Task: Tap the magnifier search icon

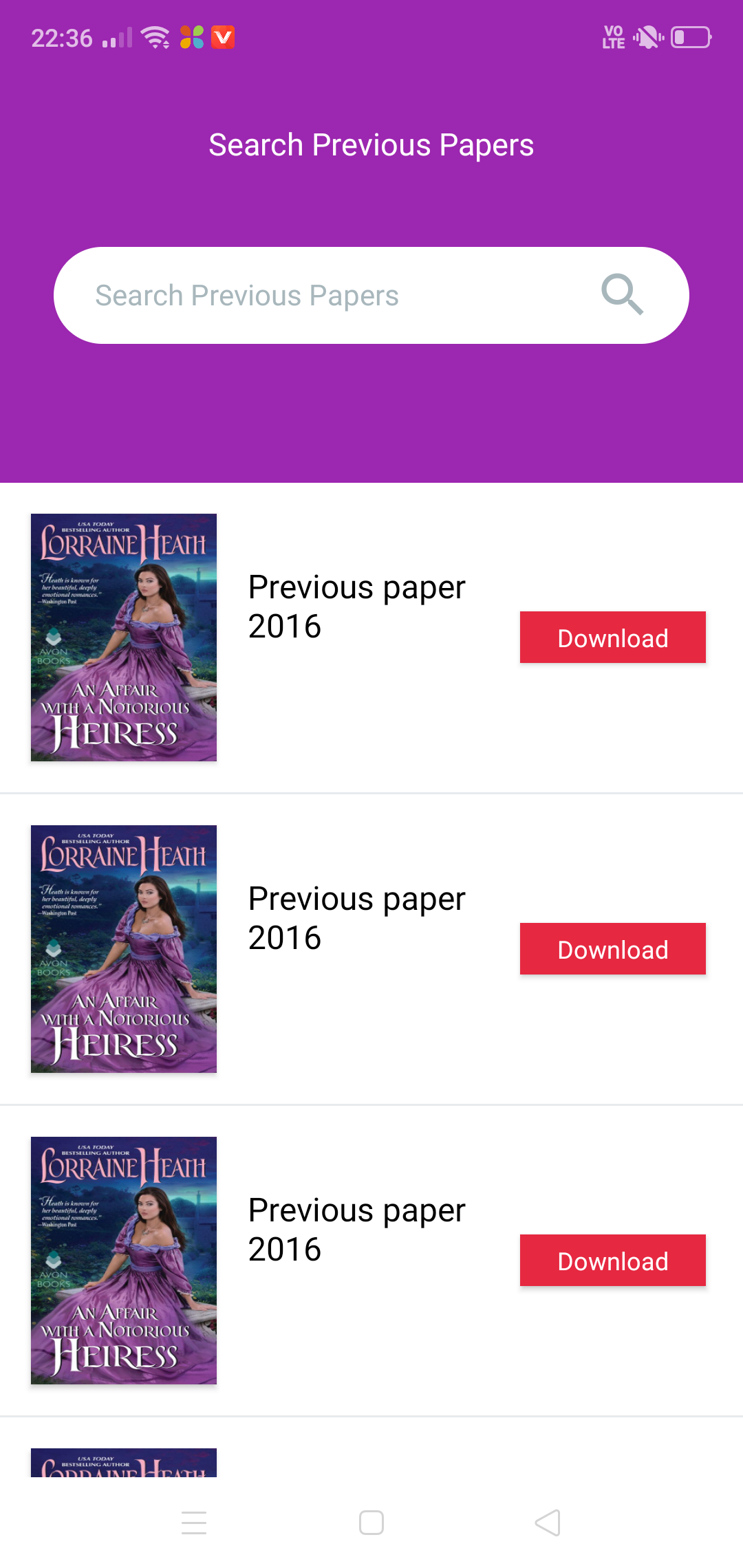Action: pos(622,295)
